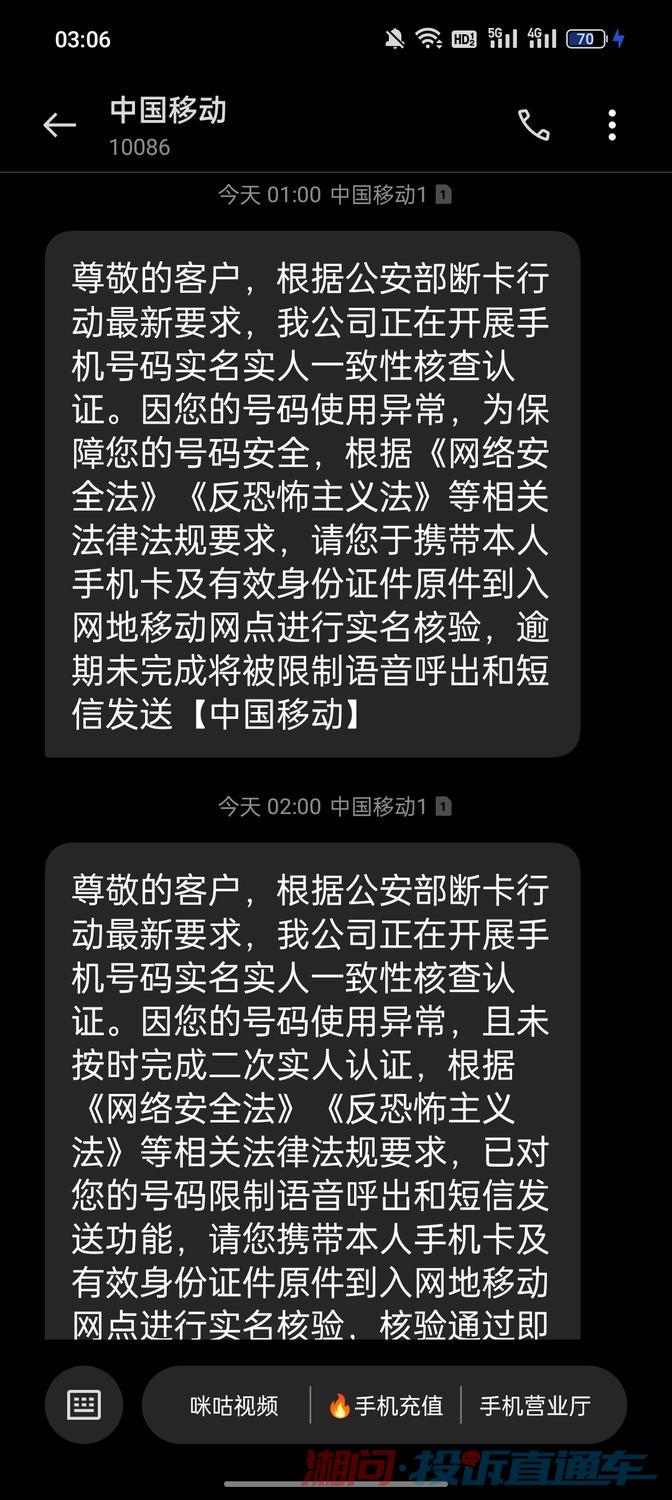This screenshot has width=672, height=1500.
Task: Go back to the message list
Action: click(x=59, y=125)
